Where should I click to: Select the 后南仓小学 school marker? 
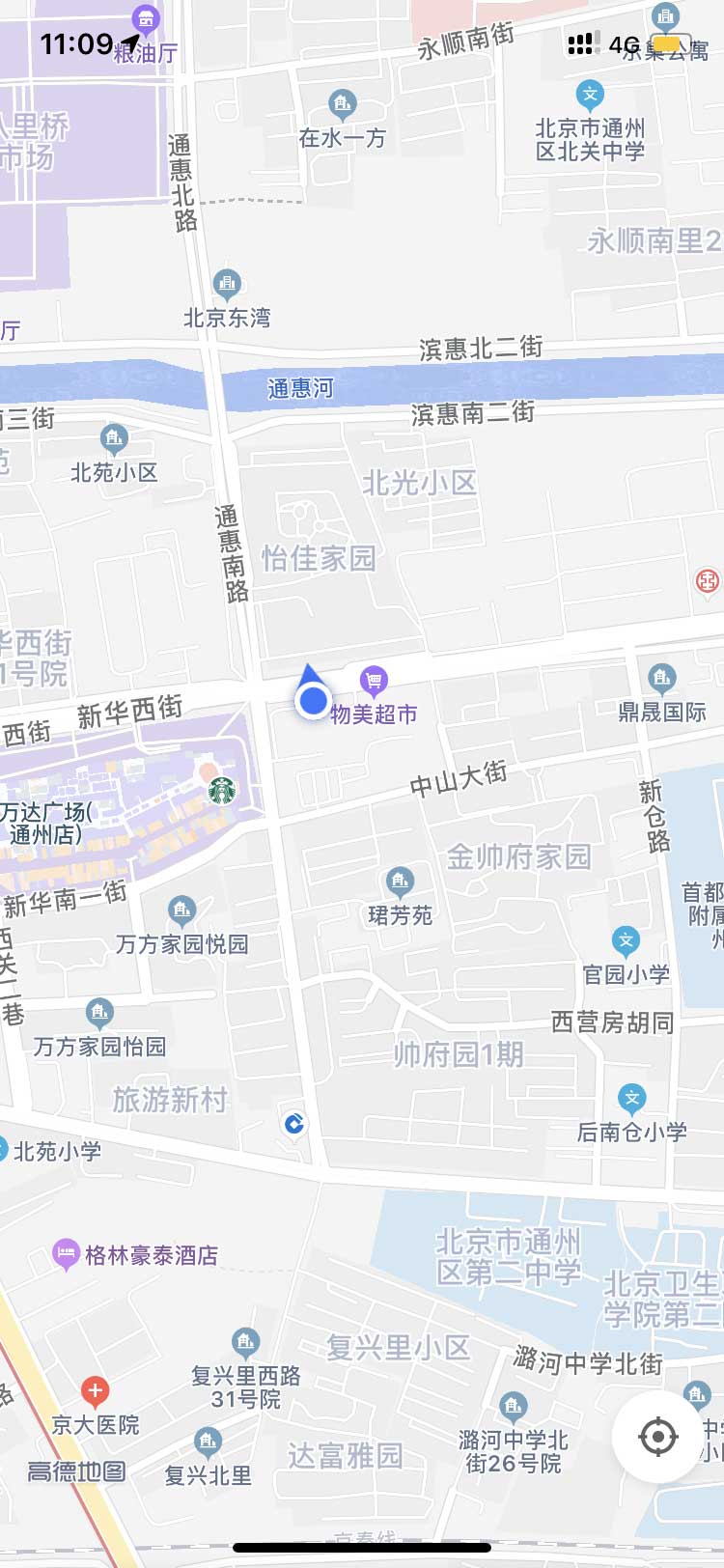coord(631,1099)
